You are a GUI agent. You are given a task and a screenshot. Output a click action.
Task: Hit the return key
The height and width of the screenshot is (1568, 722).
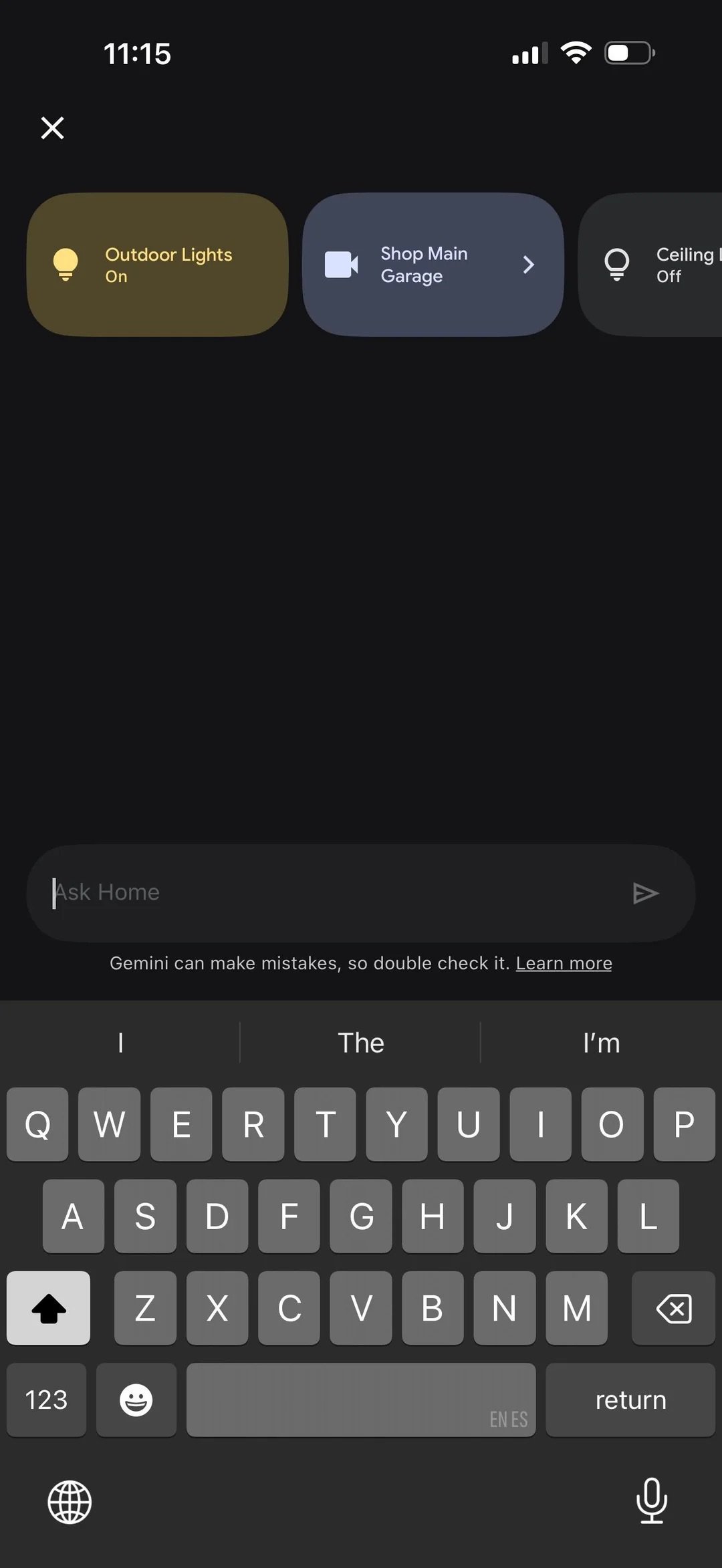(x=630, y=1400)
